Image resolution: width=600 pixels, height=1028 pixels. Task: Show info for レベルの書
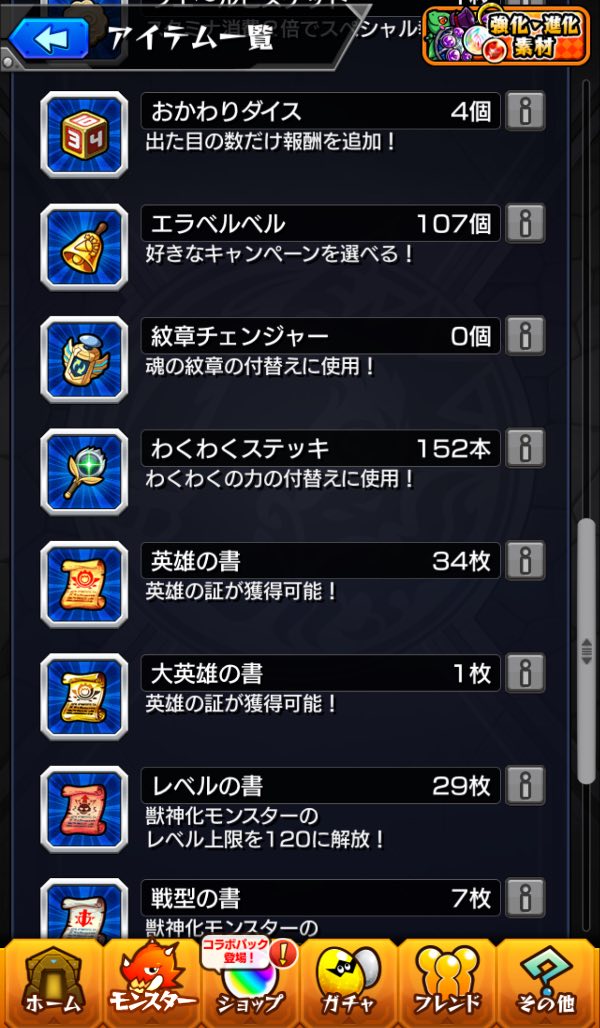point(525,786)
